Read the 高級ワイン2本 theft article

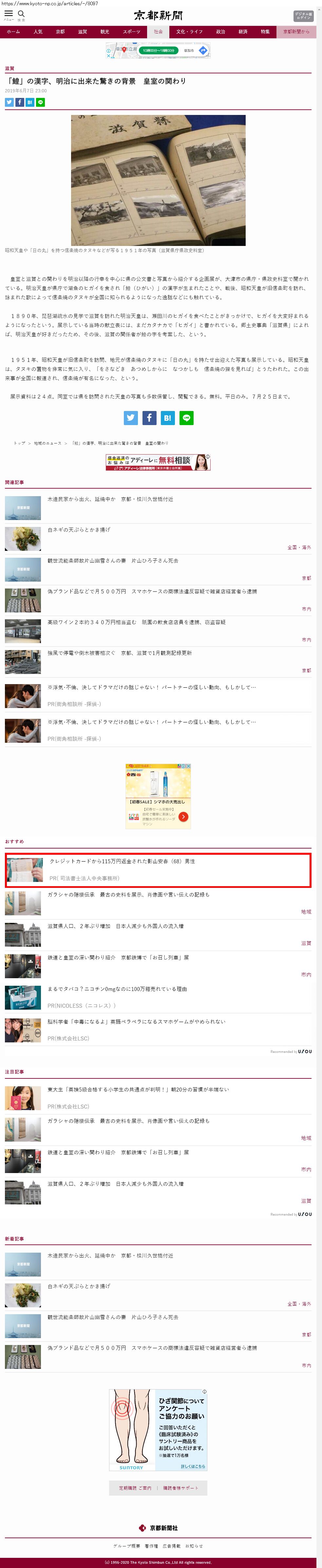click(x=136, y=622)
